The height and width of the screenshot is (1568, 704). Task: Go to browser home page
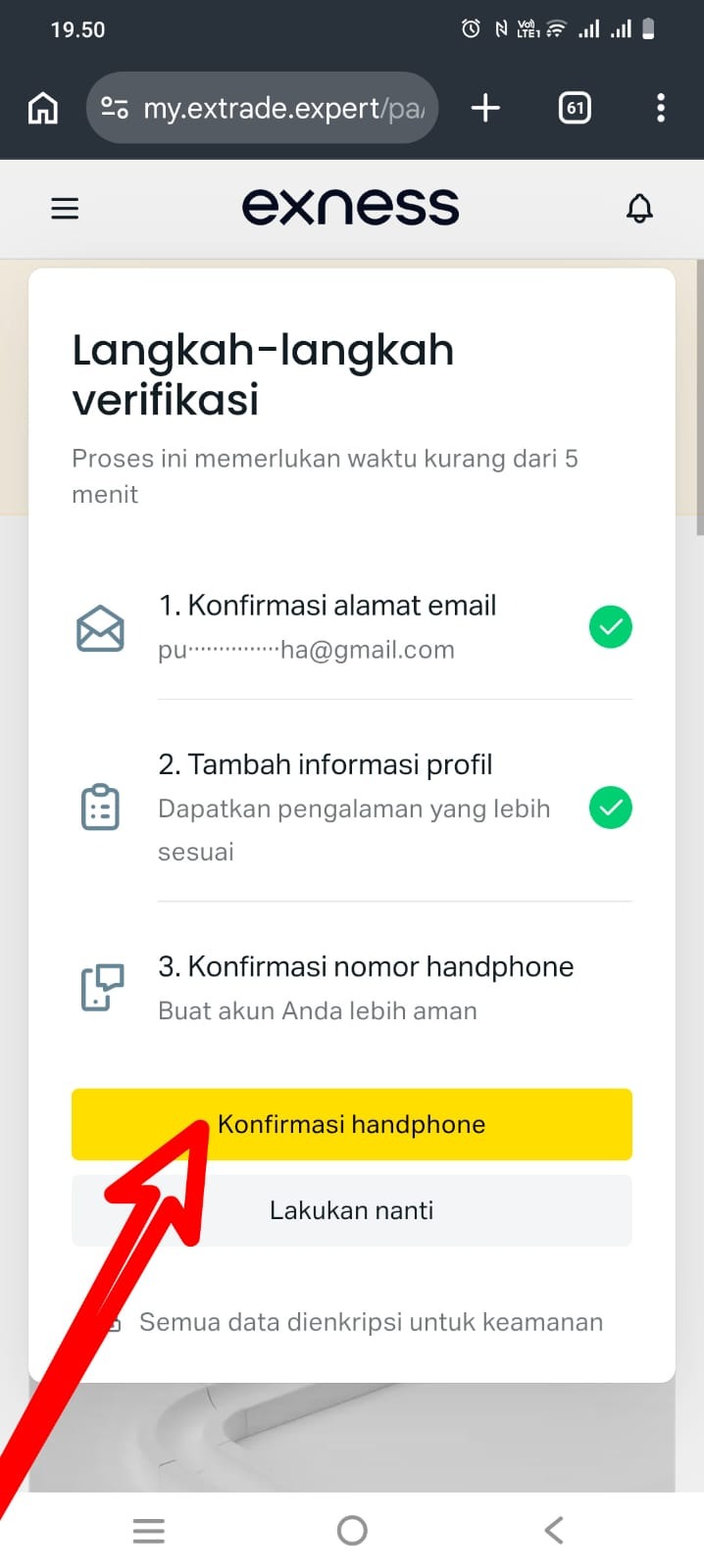point(42,108)
